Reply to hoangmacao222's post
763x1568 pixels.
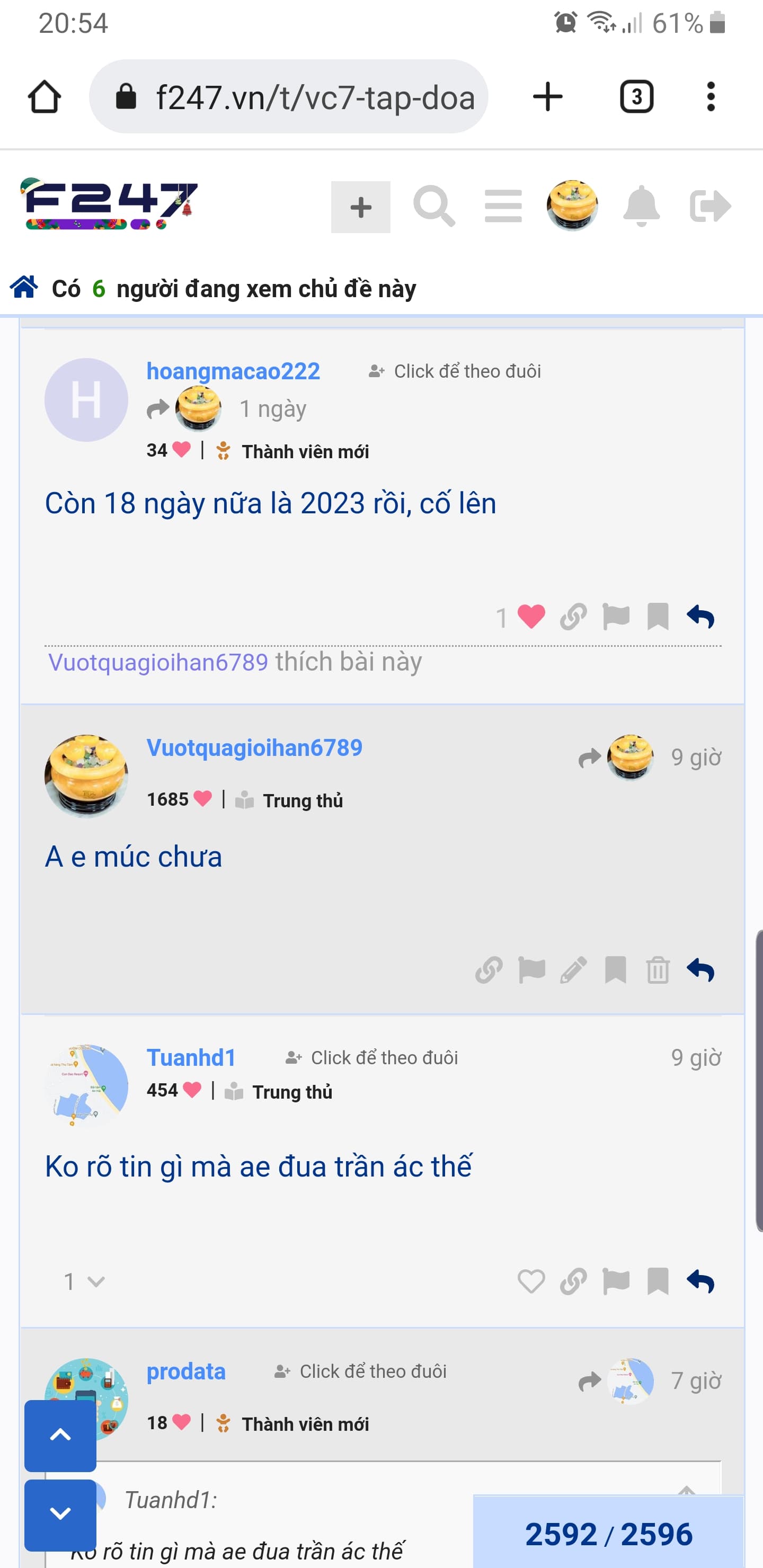[700, 617]
